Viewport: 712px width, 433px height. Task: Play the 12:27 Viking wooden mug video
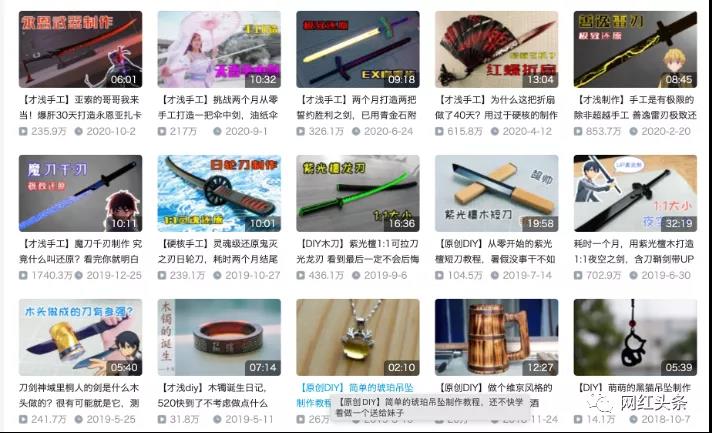pos(496,337)
